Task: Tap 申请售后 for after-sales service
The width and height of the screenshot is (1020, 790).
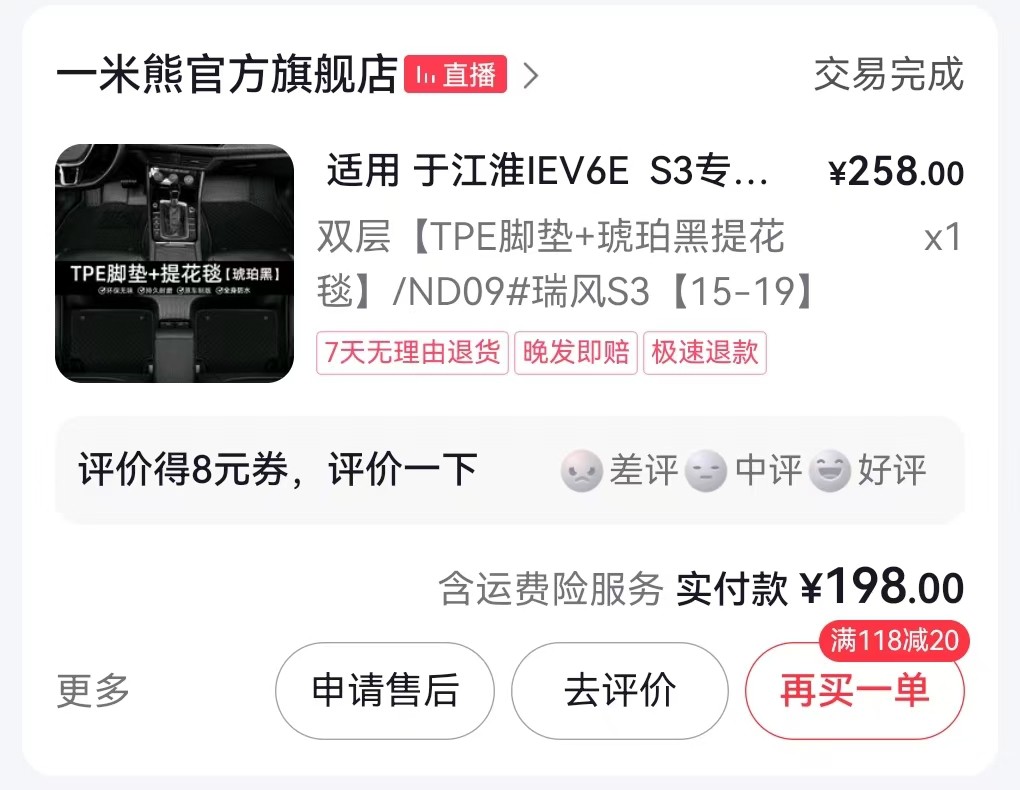Action: (x=385, y=690)
